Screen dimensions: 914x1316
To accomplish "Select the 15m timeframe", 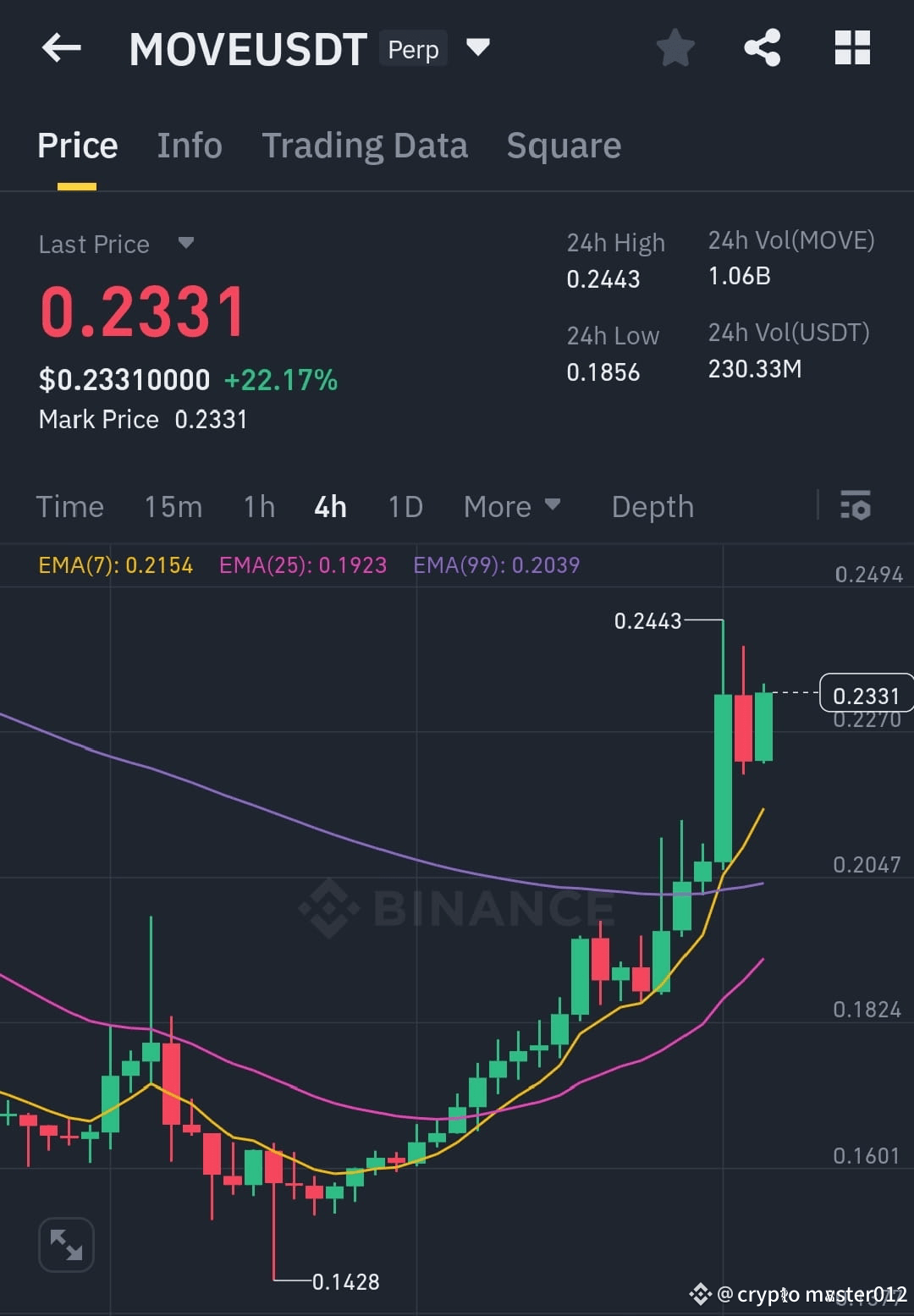I will tap(173, 506).
